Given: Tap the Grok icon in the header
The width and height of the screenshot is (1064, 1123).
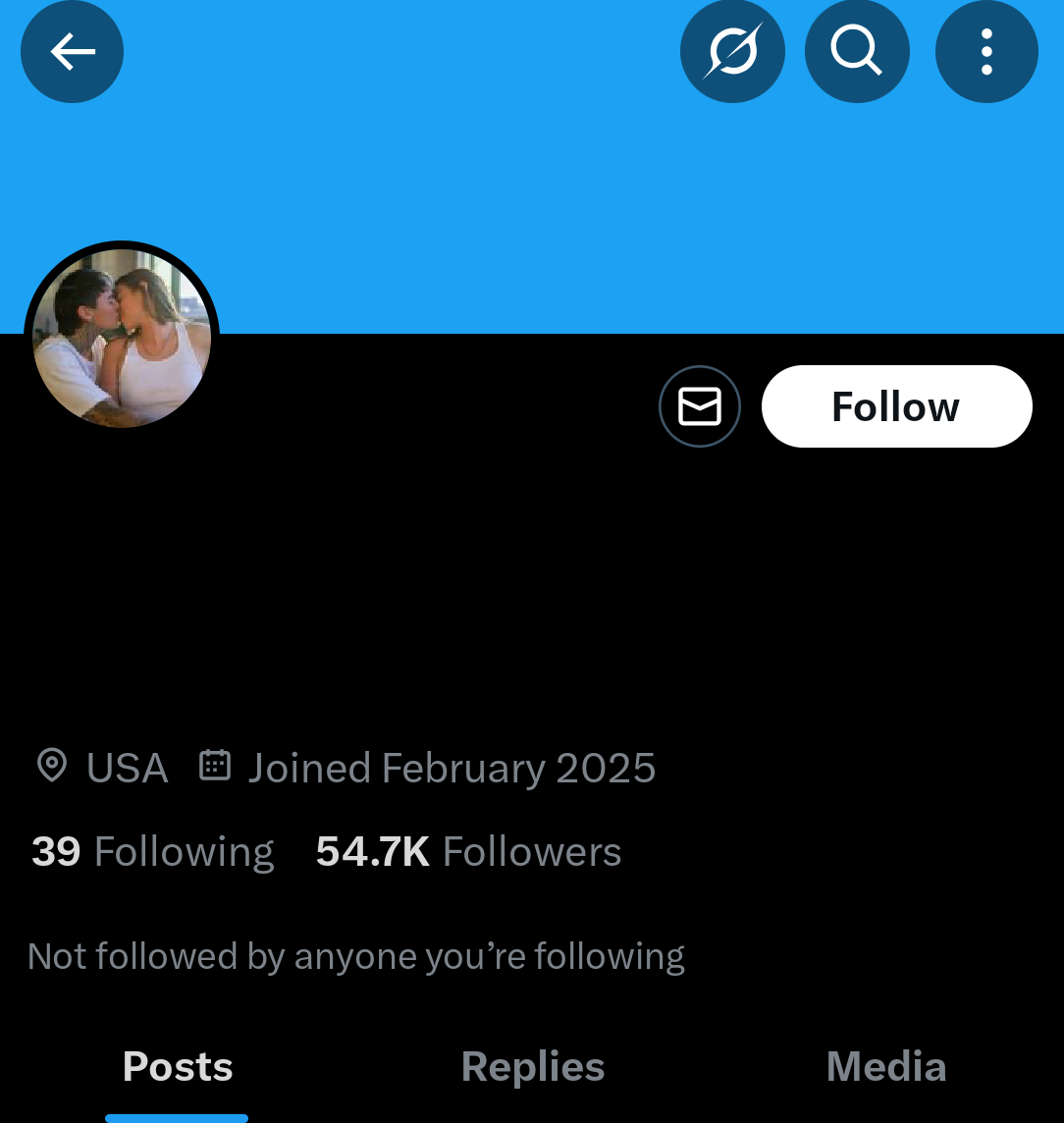Looking at the screenshot, I should click(x=732, y=52).
